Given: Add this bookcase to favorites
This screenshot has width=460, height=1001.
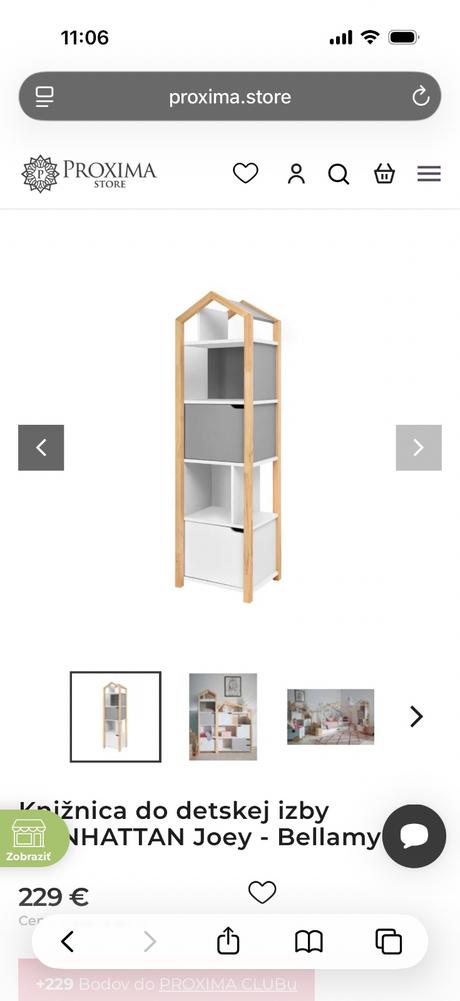Looking at the screenshot, I should click(262, 892).
